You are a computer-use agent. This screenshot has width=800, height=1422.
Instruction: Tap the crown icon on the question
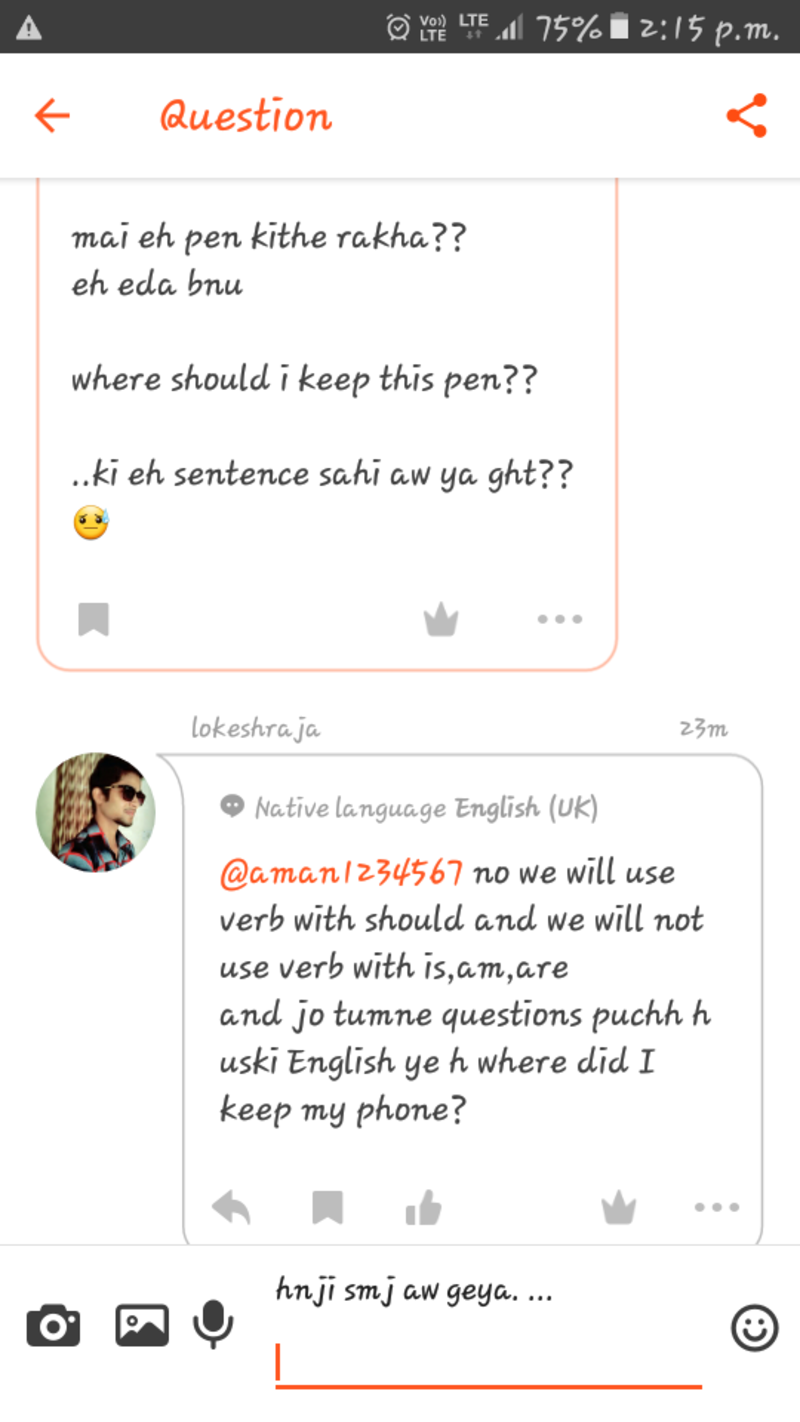[x=440, y=620]
